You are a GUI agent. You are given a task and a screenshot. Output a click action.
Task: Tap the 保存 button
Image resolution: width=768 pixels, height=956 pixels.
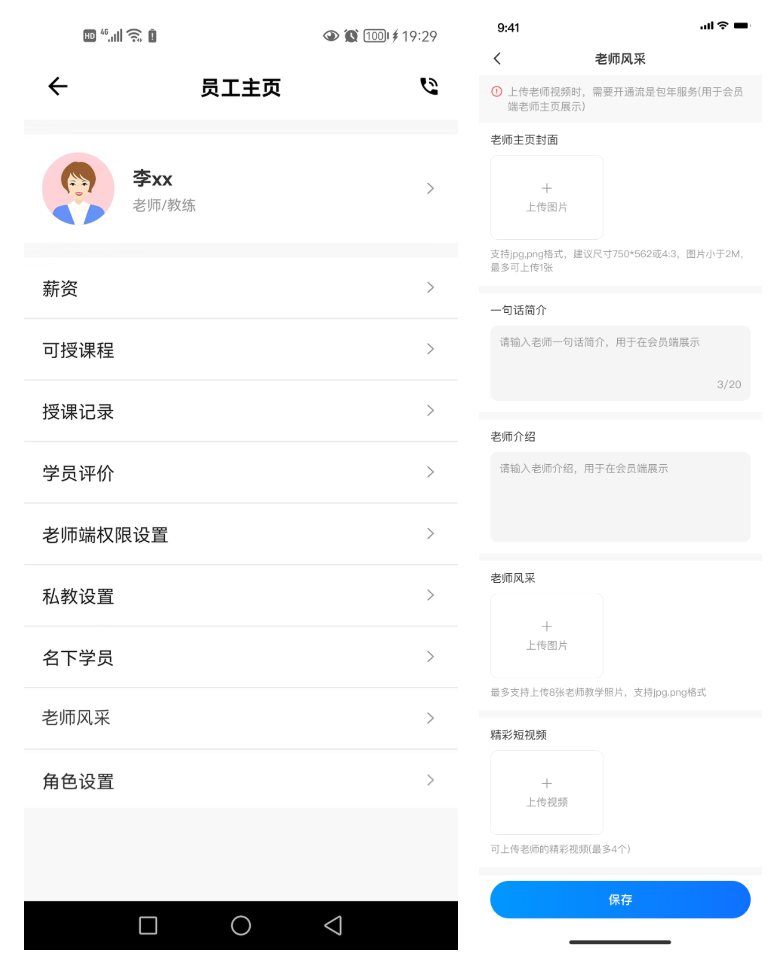click(620, 900)
